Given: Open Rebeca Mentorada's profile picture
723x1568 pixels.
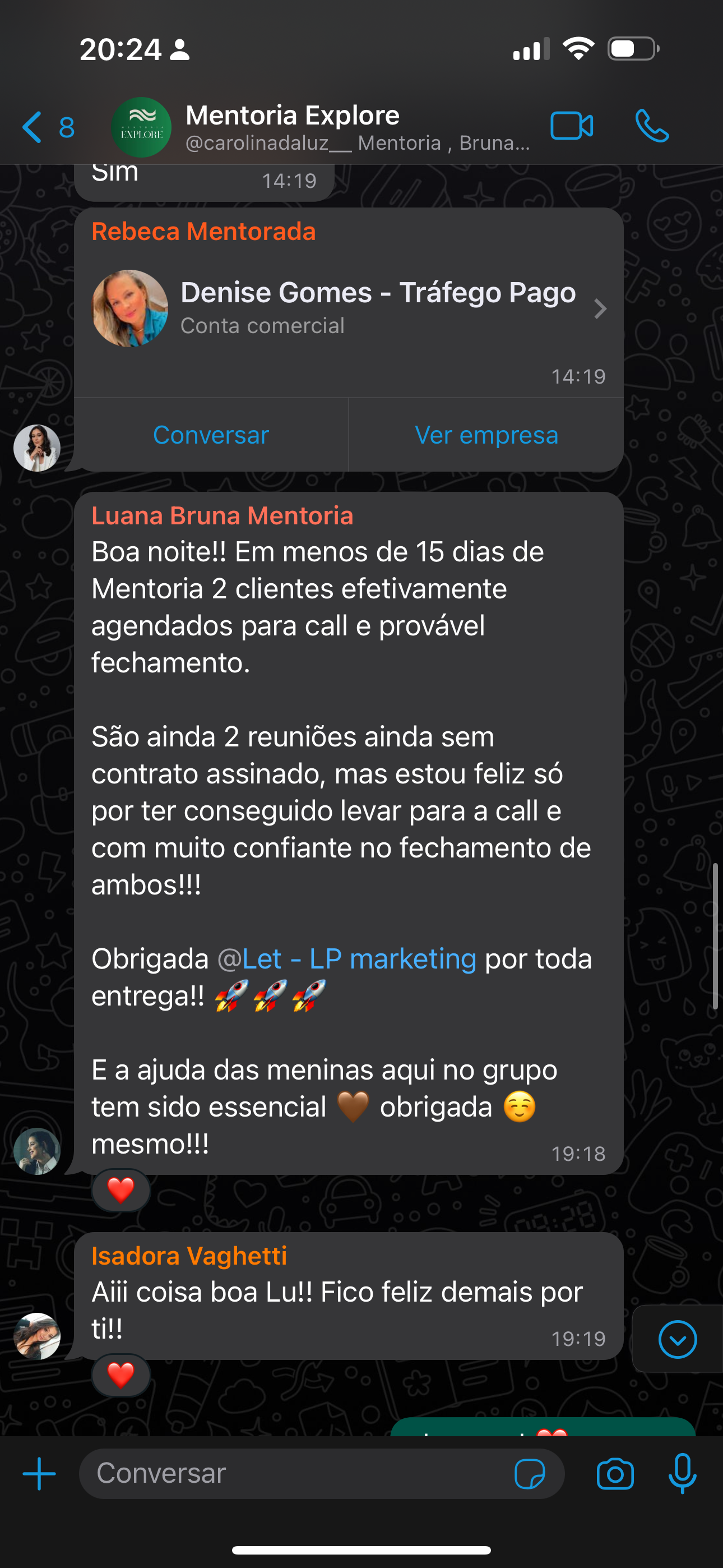Looking at the screenshot, I should [x=37, y=448].
